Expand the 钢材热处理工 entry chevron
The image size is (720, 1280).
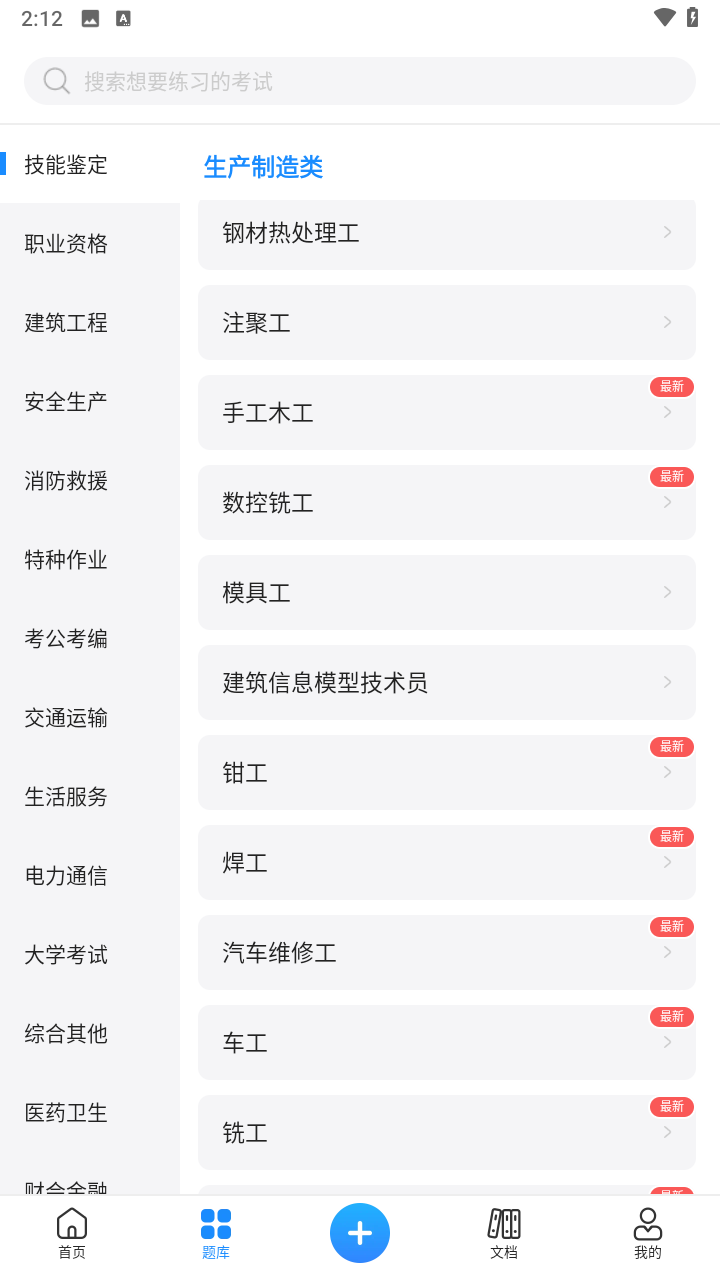pyautogui.click(x=667, y=232)
